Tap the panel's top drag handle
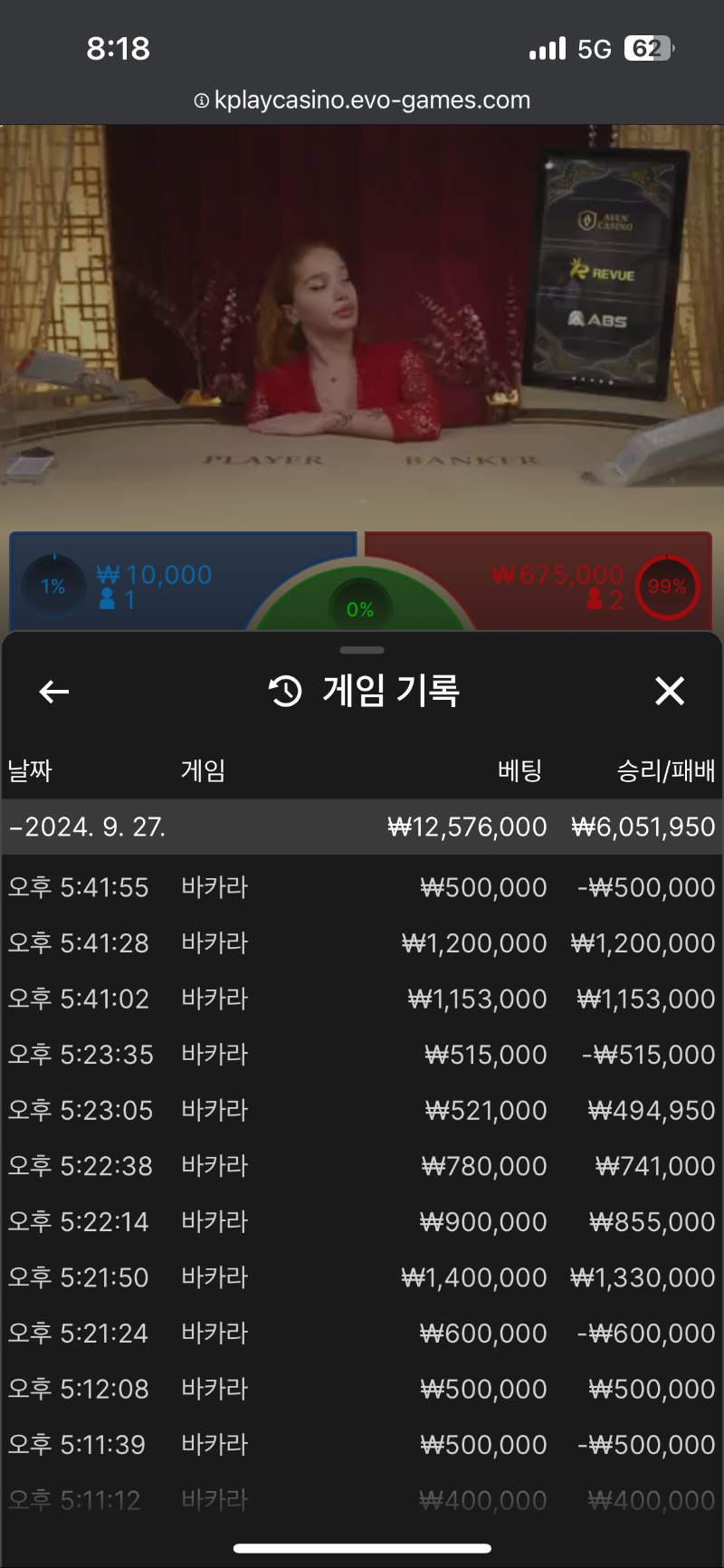 tap(362, 650)
